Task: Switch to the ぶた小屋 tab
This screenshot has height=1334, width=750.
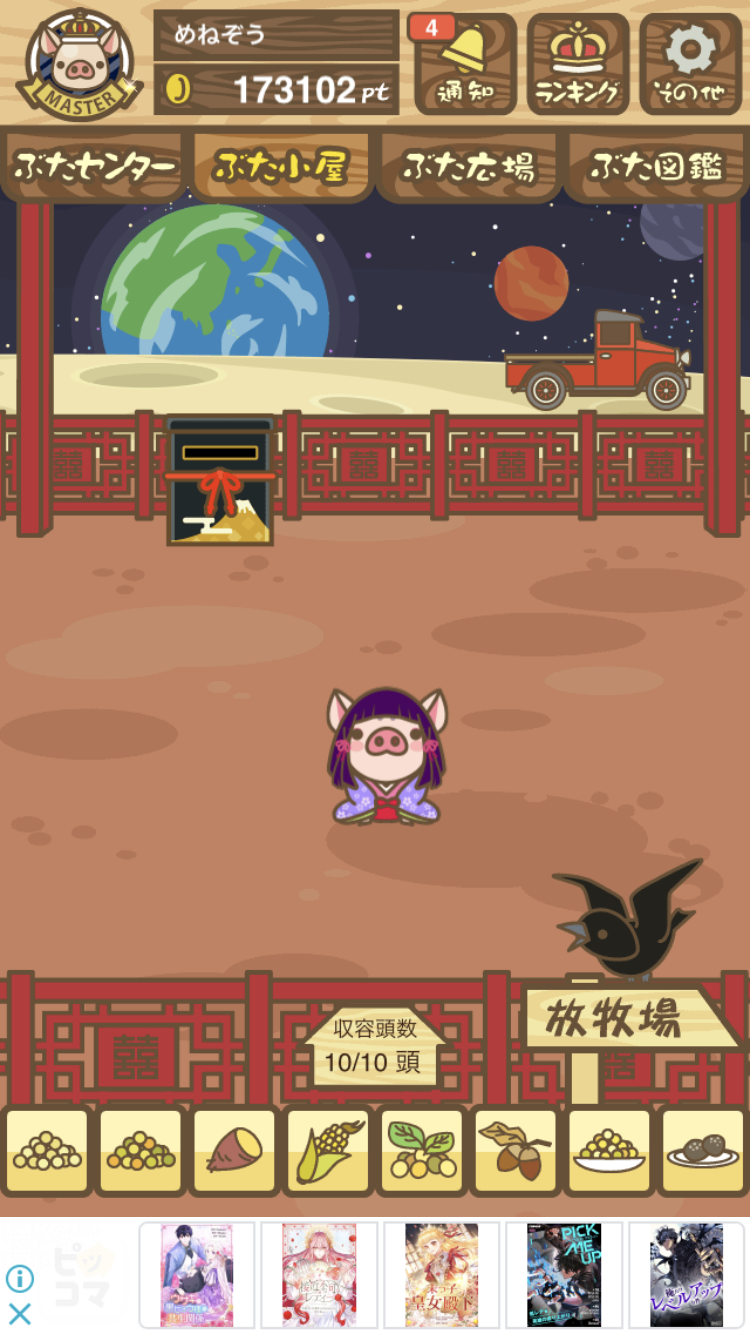Action: [x=281, y=167]
